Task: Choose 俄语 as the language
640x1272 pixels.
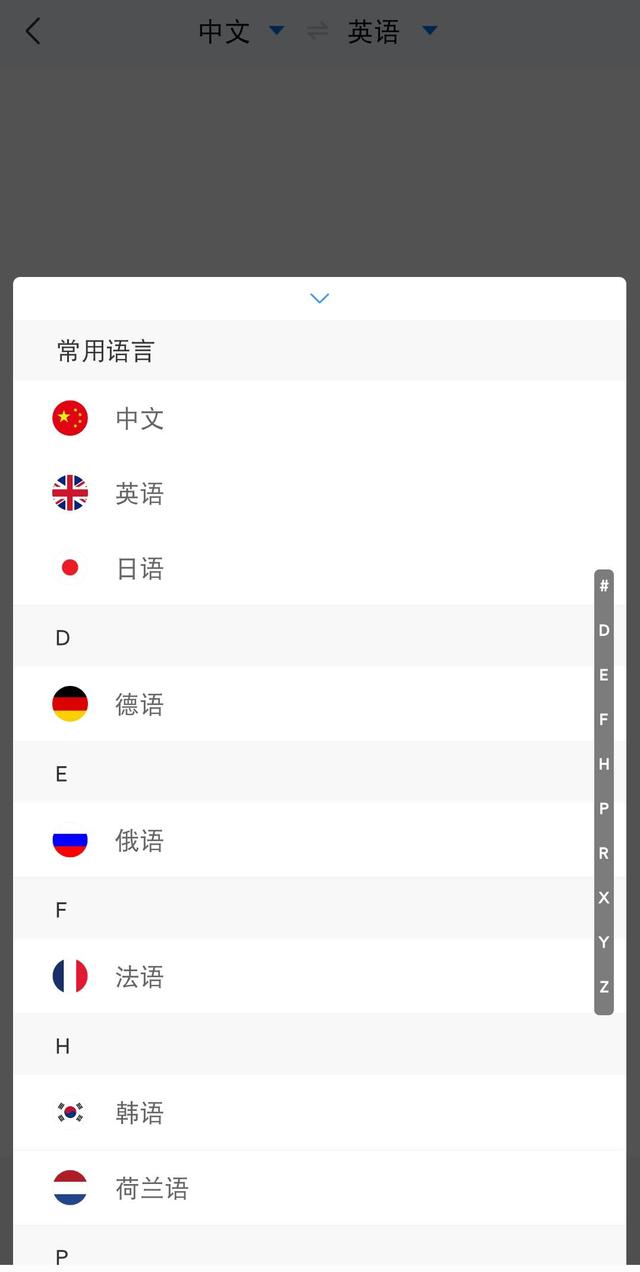Action: [x=320, y=840]
